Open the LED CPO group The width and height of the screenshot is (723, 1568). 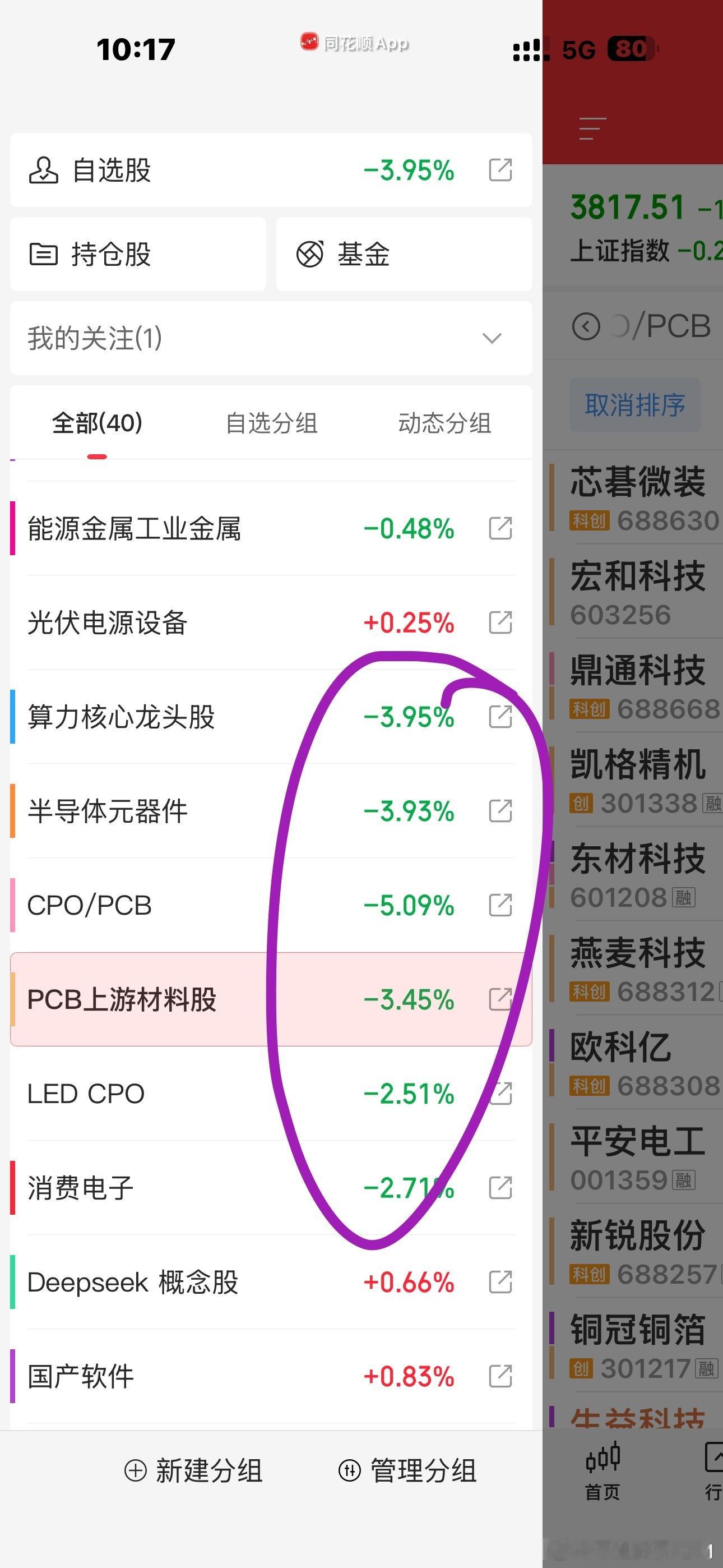(x=271, y=1094)
